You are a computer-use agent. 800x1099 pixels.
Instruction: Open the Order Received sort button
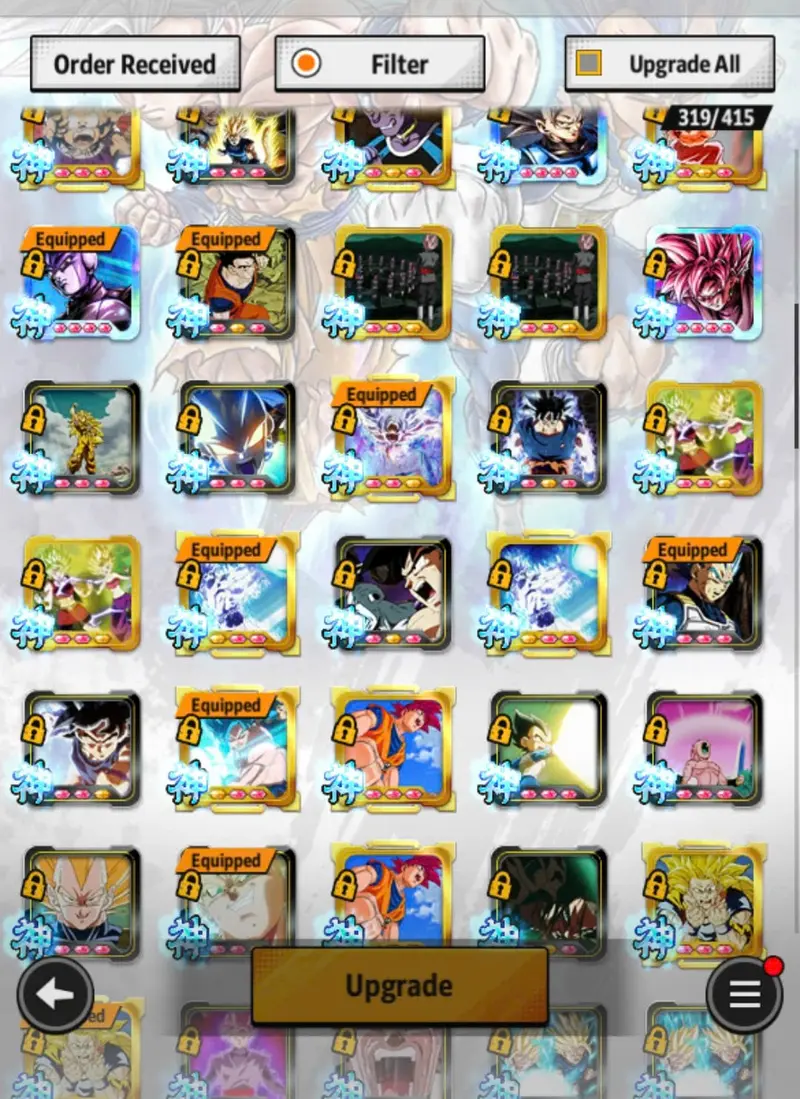(x=134, y=64)
